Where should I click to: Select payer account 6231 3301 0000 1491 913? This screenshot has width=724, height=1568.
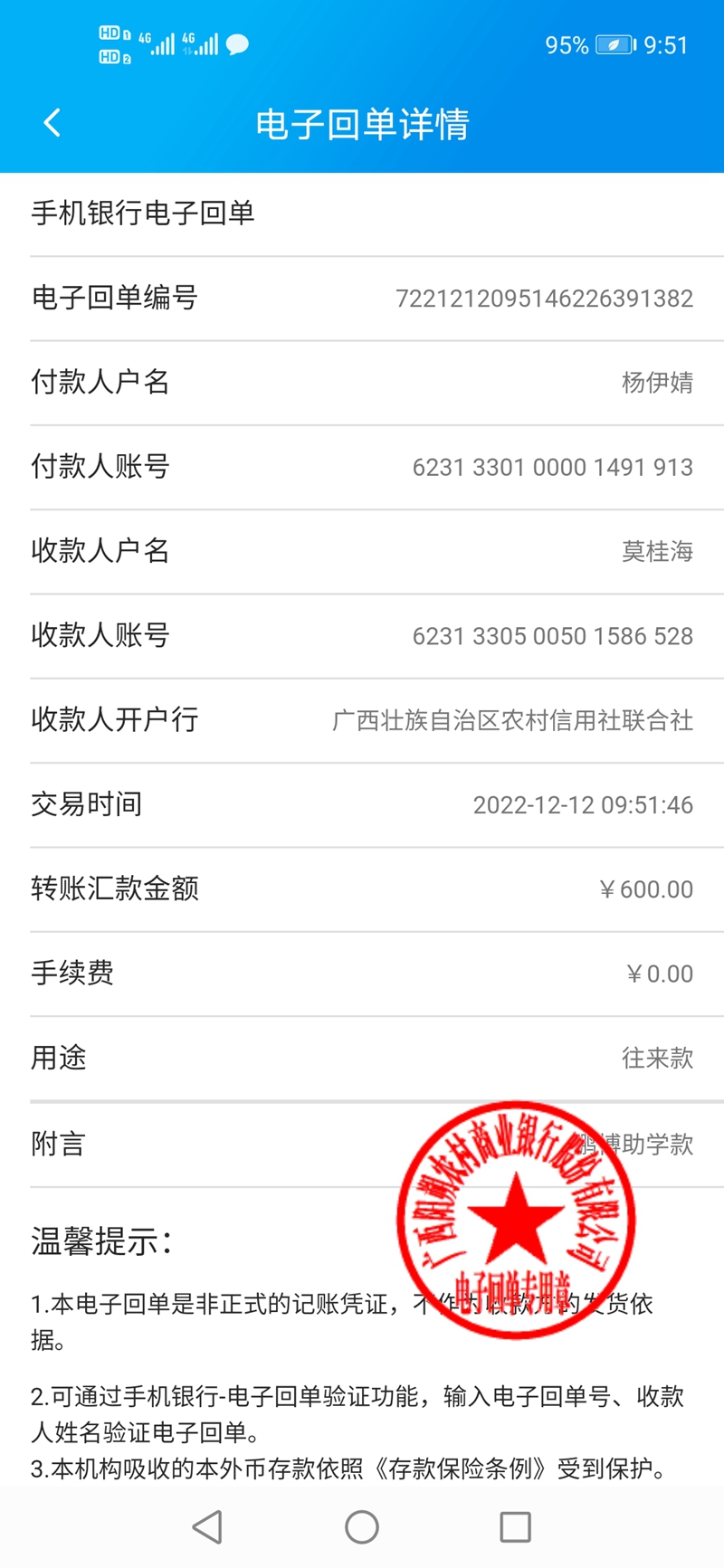(550, 467)
